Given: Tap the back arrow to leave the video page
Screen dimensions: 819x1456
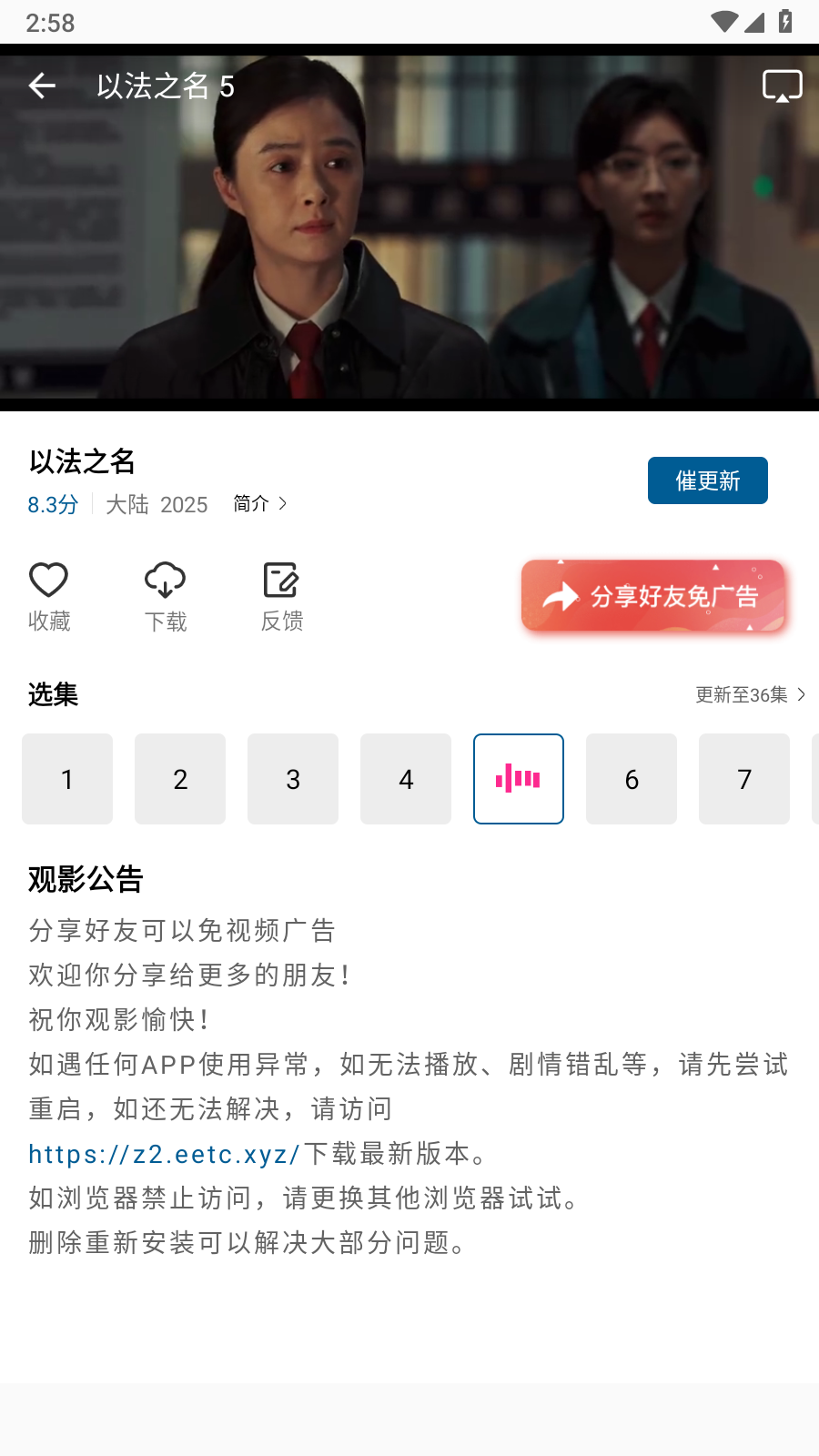Looking at the screenshot, I should (x=41, y=85).
